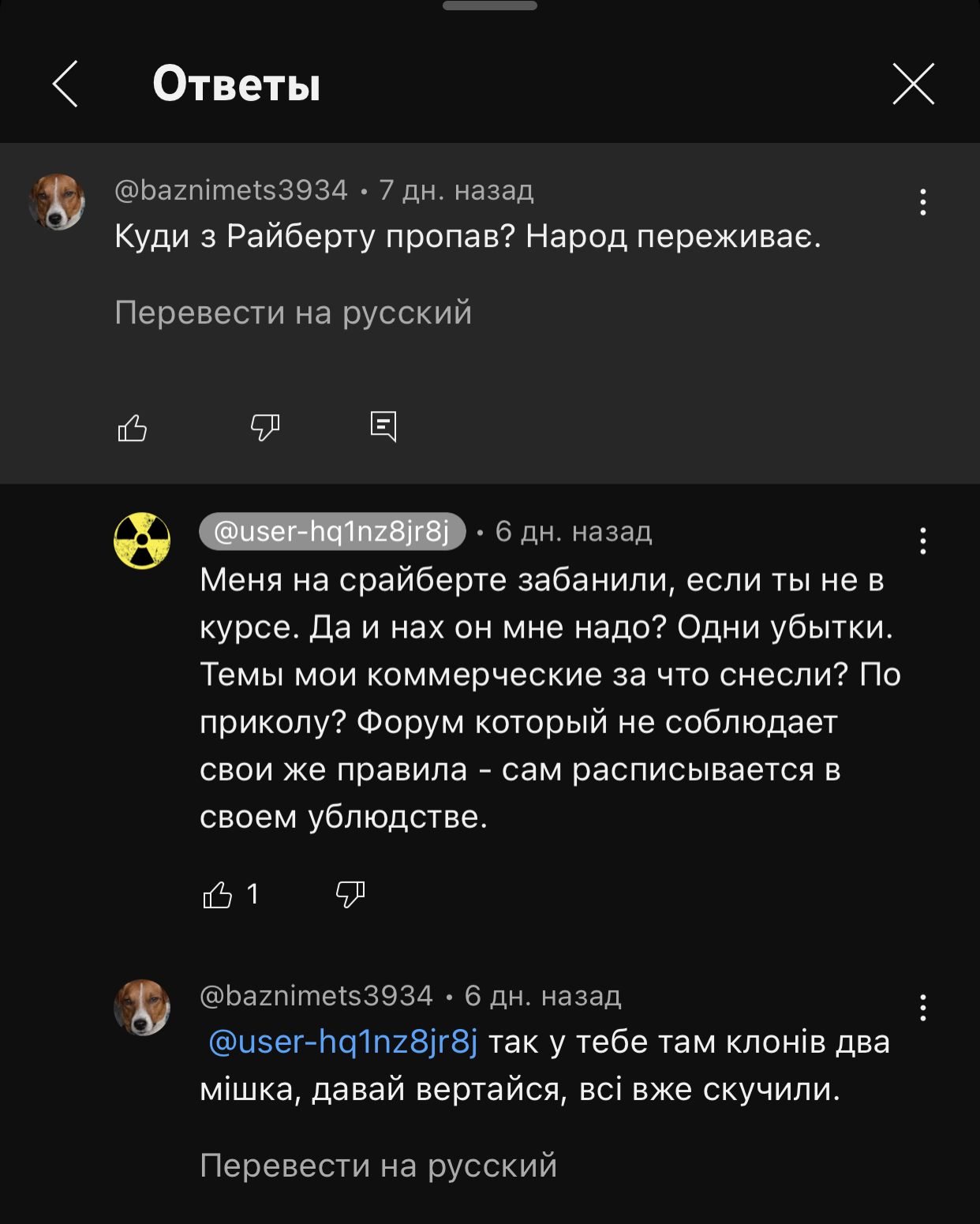980x1224 pixels.
Task: Open the user-hq1nz8jr8j channel from highlighted name
Action: click(332, 531)
